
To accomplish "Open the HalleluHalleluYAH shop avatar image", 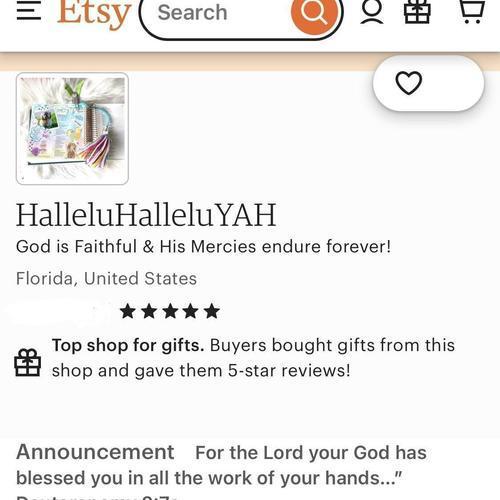I will (x=72, y=128).
